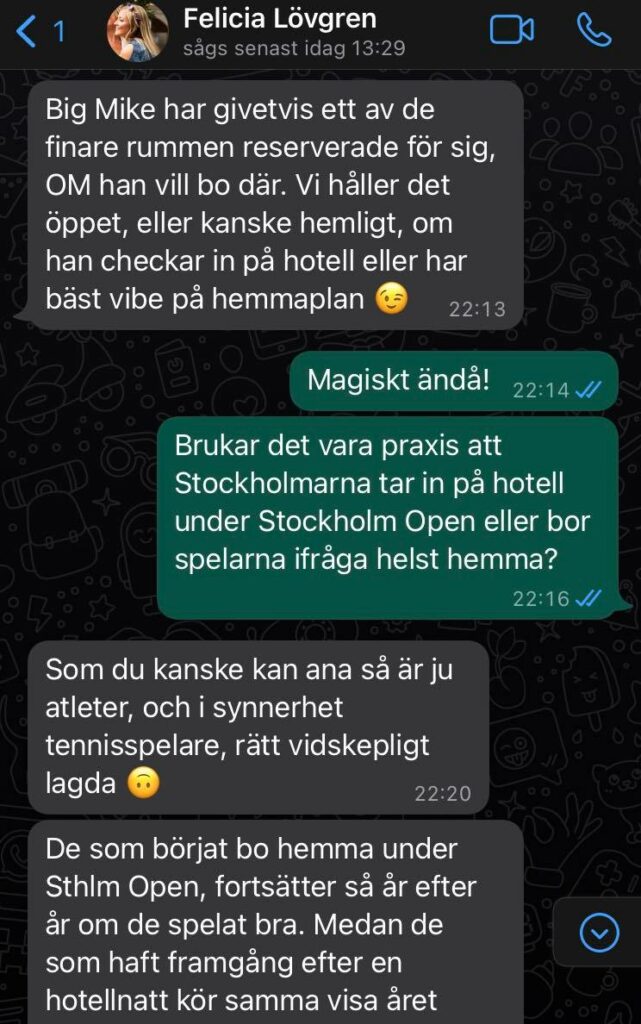Screen dimensions: 641x1024
Task: Open Felicia Lövgren's profile picture
Action: pos(137,32)
